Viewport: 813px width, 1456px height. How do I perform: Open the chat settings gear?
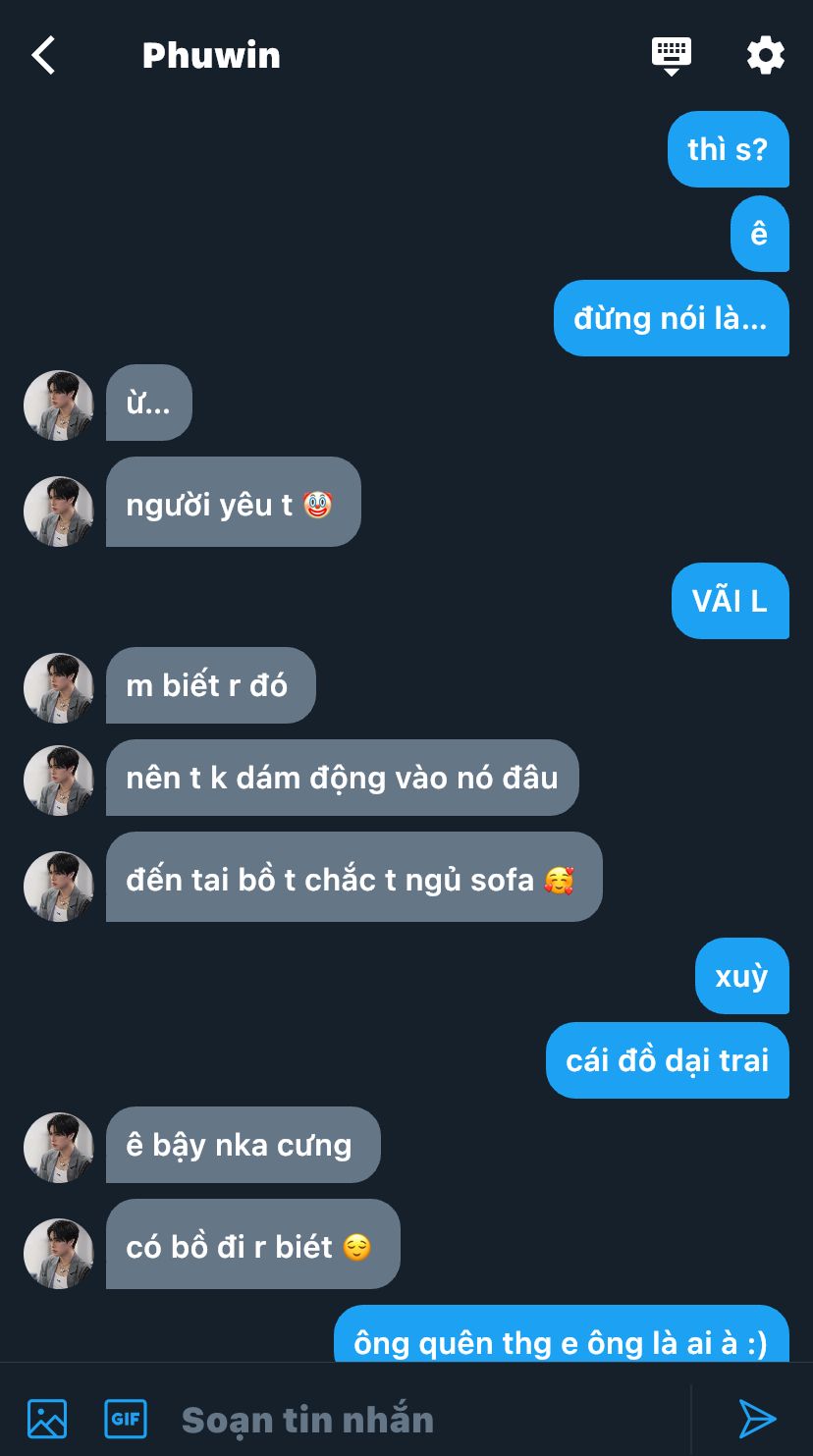pyautogui.click(x=766, y=55)
